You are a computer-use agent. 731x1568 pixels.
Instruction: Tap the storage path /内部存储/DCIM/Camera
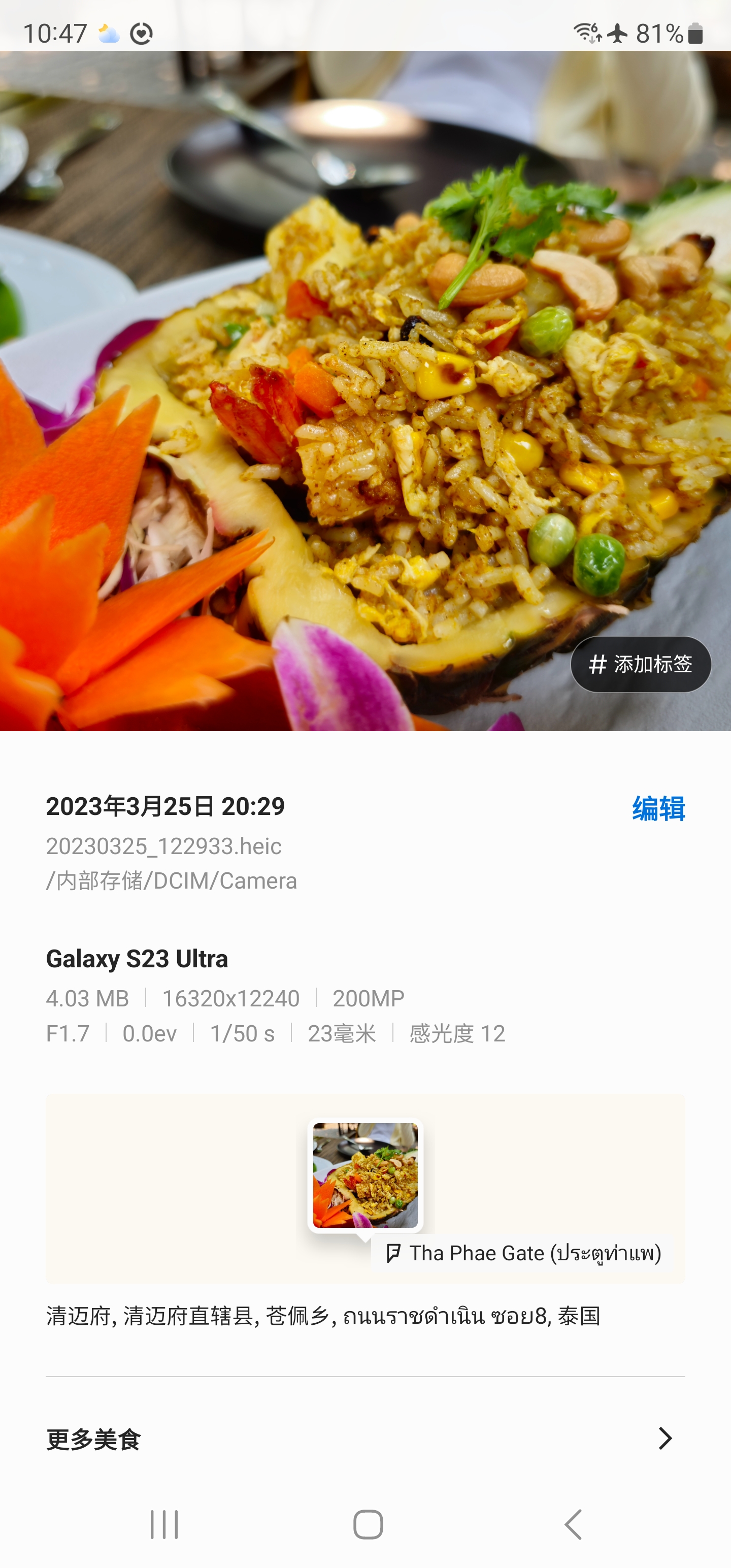click(x=171, y=881)
